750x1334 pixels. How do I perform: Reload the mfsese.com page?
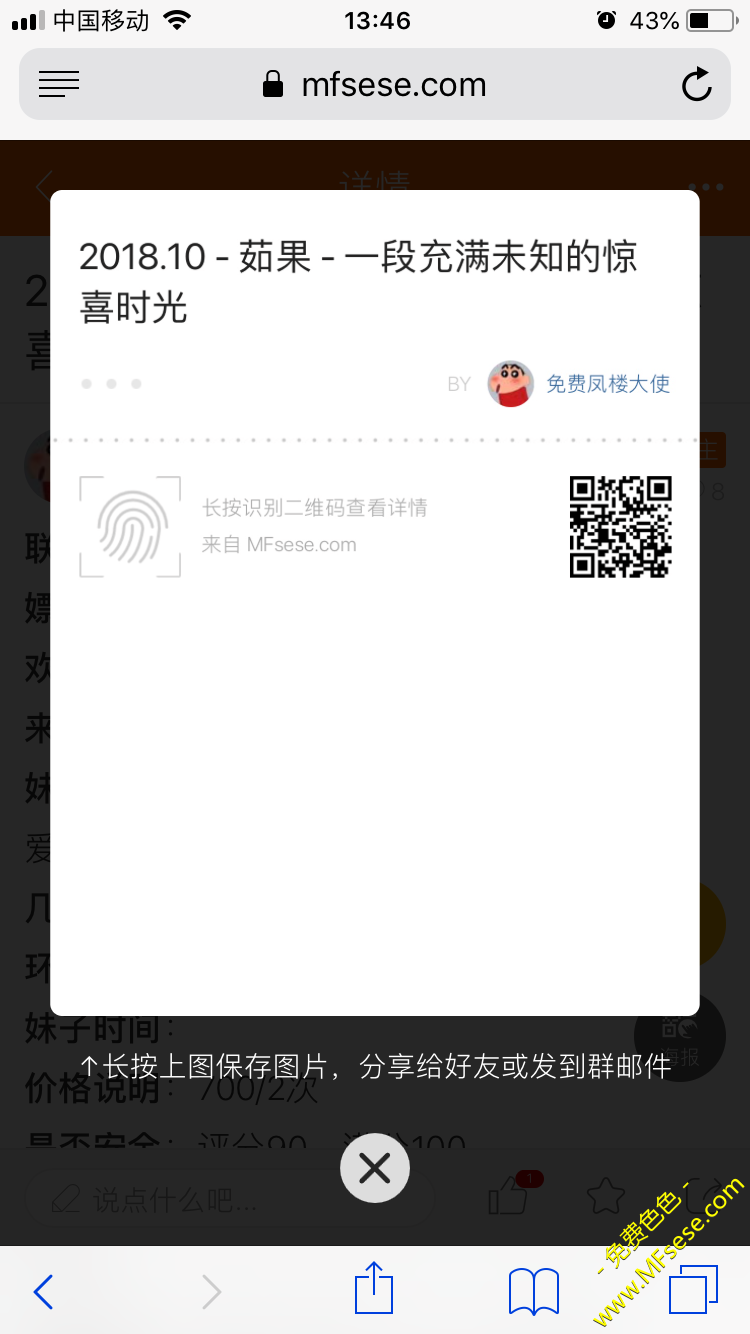coord(696,85)
